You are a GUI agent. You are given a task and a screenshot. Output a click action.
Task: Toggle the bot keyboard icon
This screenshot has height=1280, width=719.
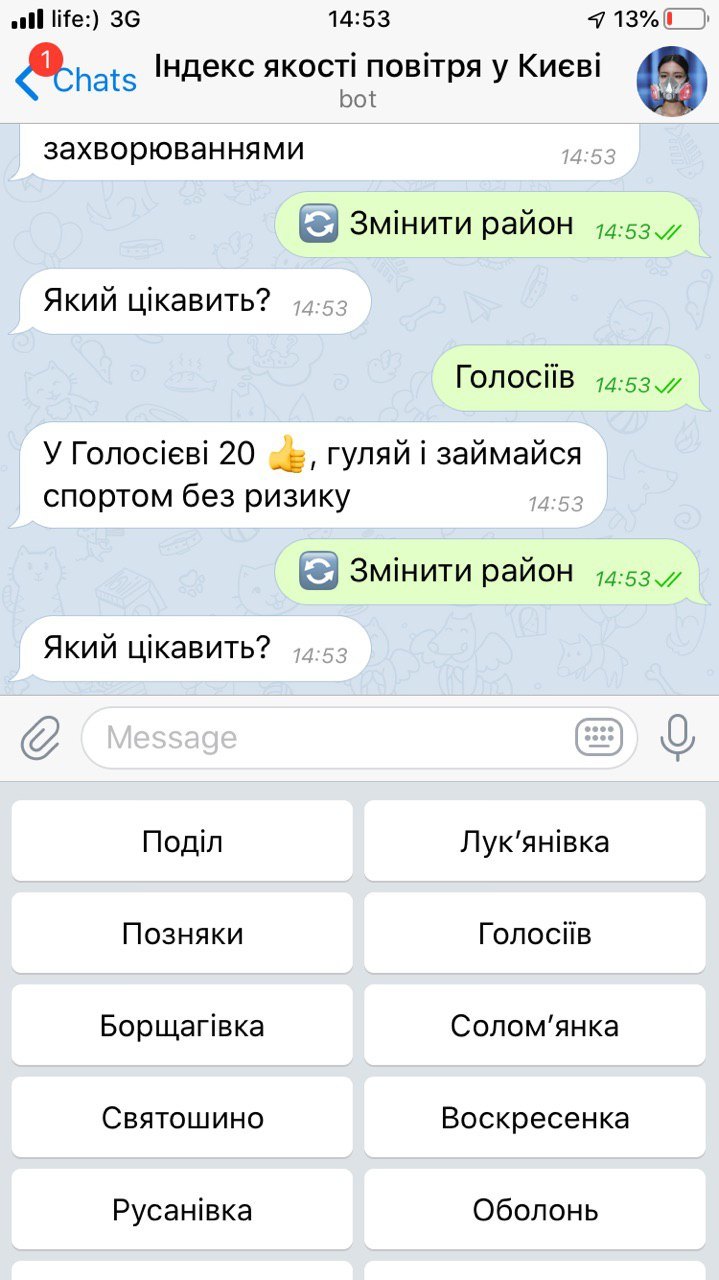599,738
